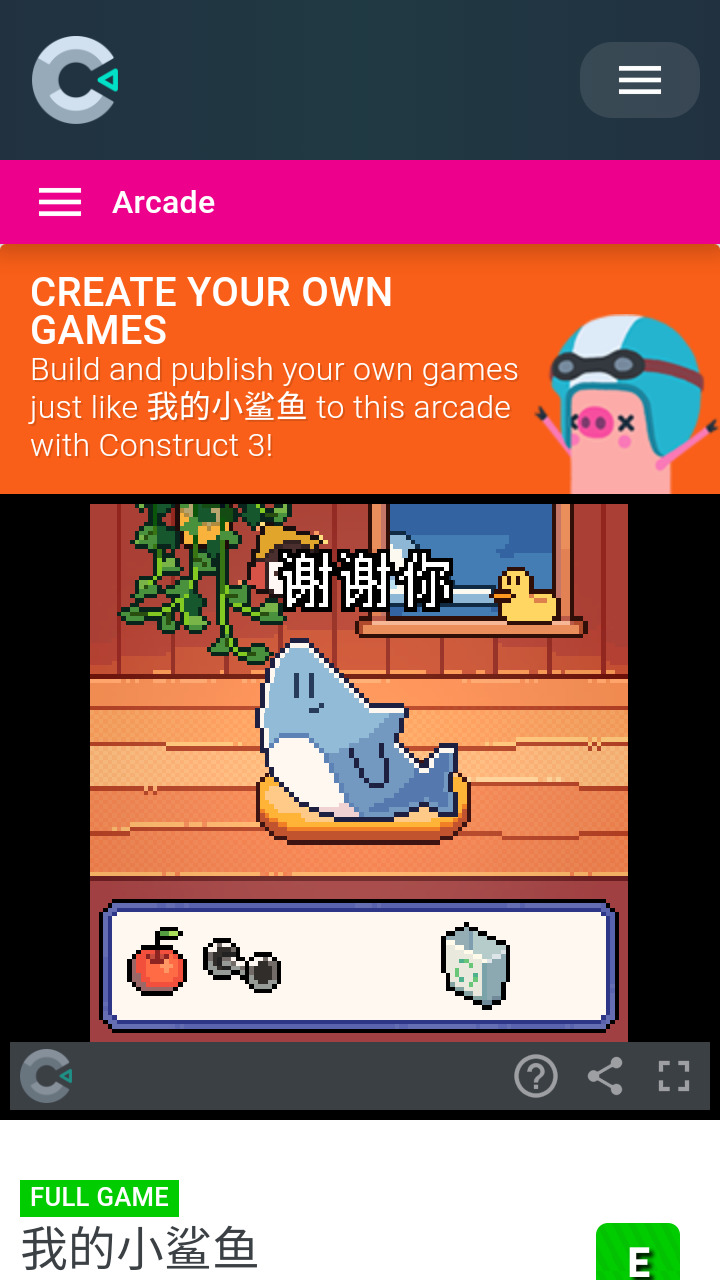
Task: Open the Arcade section menu
Action: pos(60,202)
